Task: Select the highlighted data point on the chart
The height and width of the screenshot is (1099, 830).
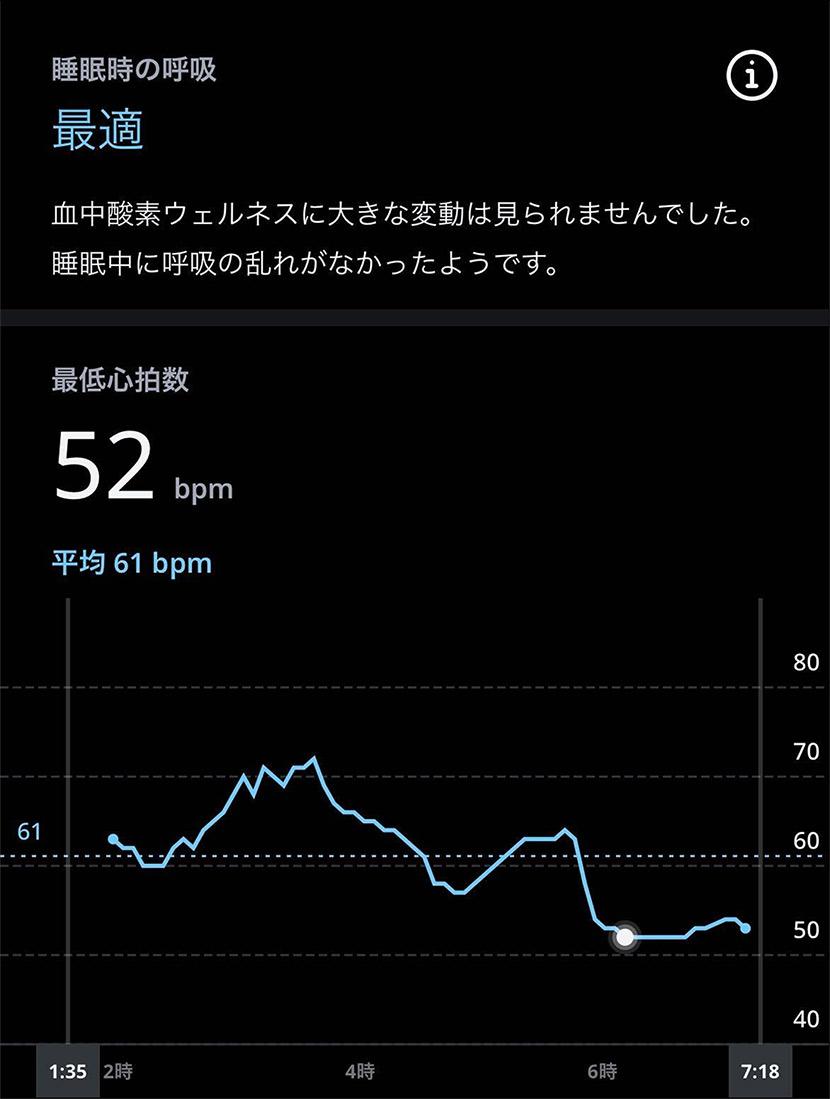Action: point(626,936)
